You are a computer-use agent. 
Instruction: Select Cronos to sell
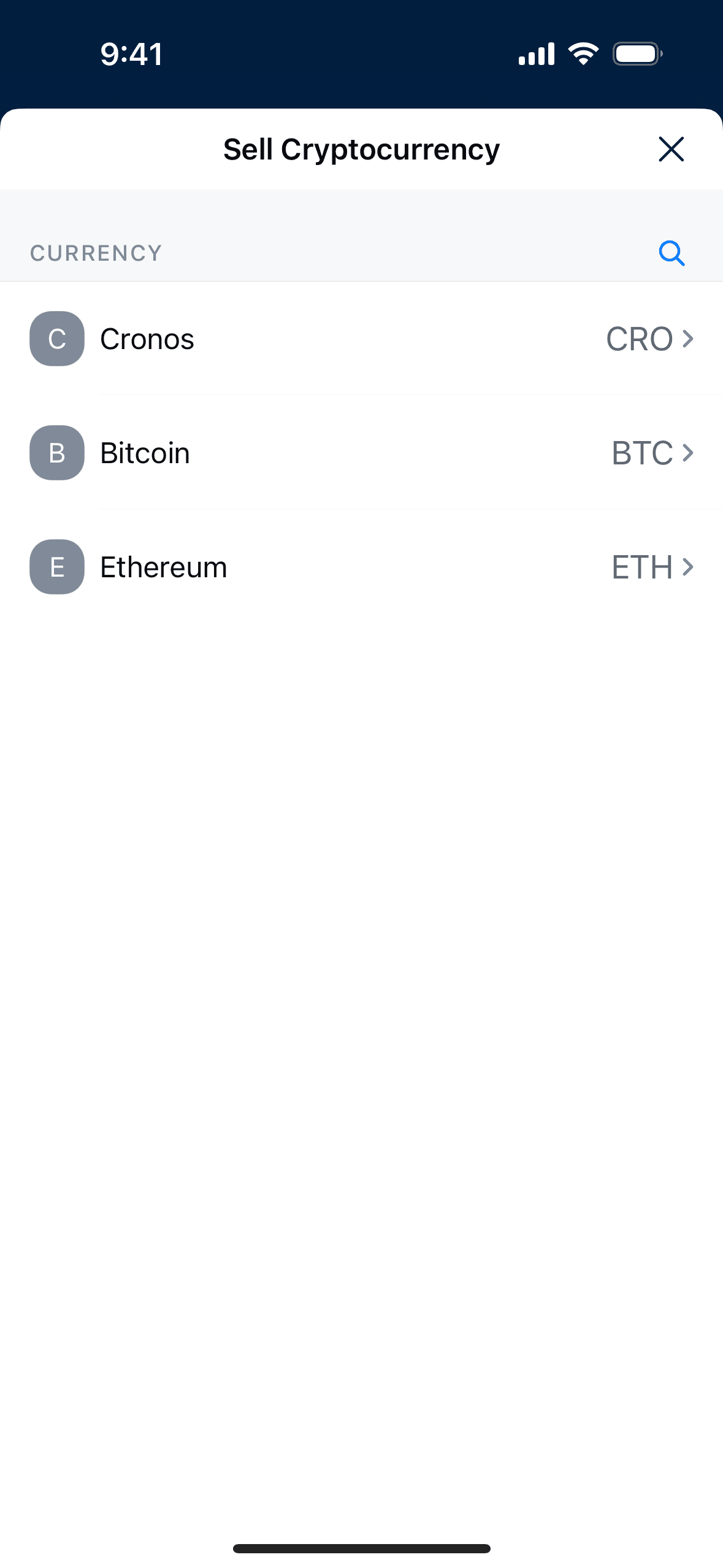[x=361, y=339]
